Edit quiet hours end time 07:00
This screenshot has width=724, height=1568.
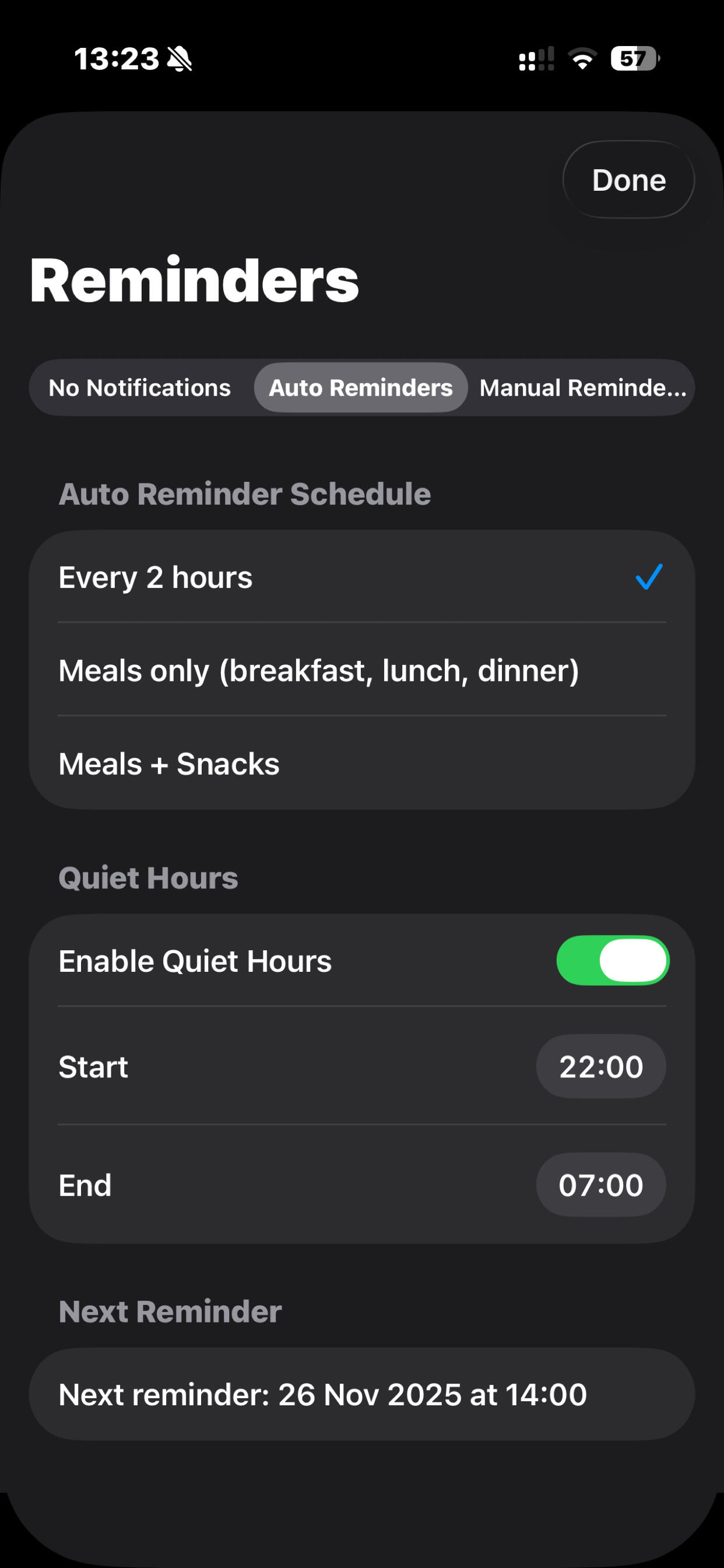tap(600, 1185)
